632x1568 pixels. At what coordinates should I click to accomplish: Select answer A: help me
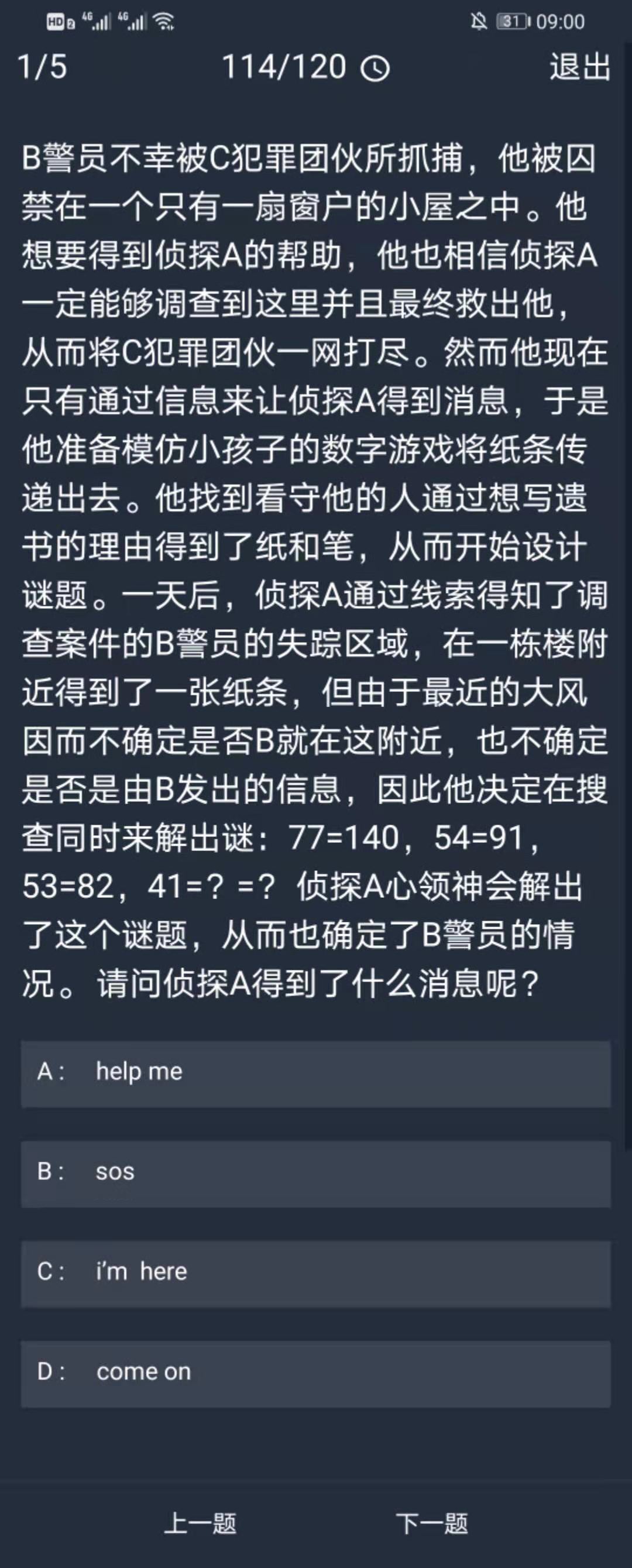coord(315,1075)
